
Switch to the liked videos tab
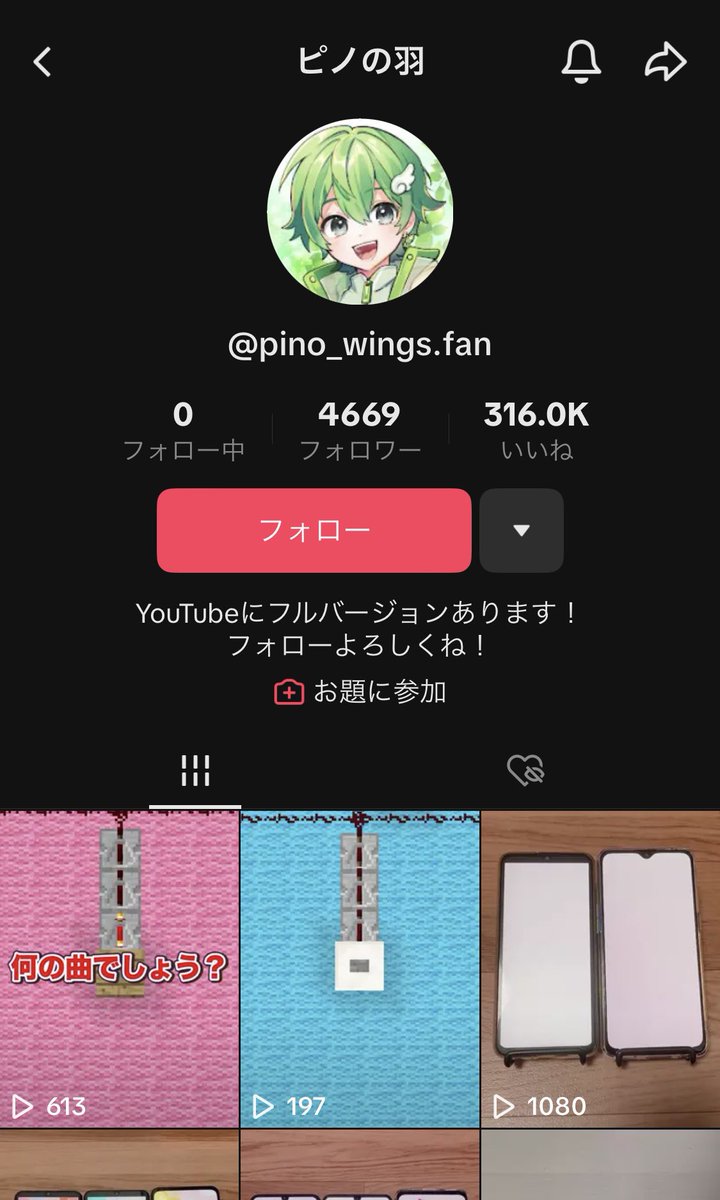pos(525,770)
